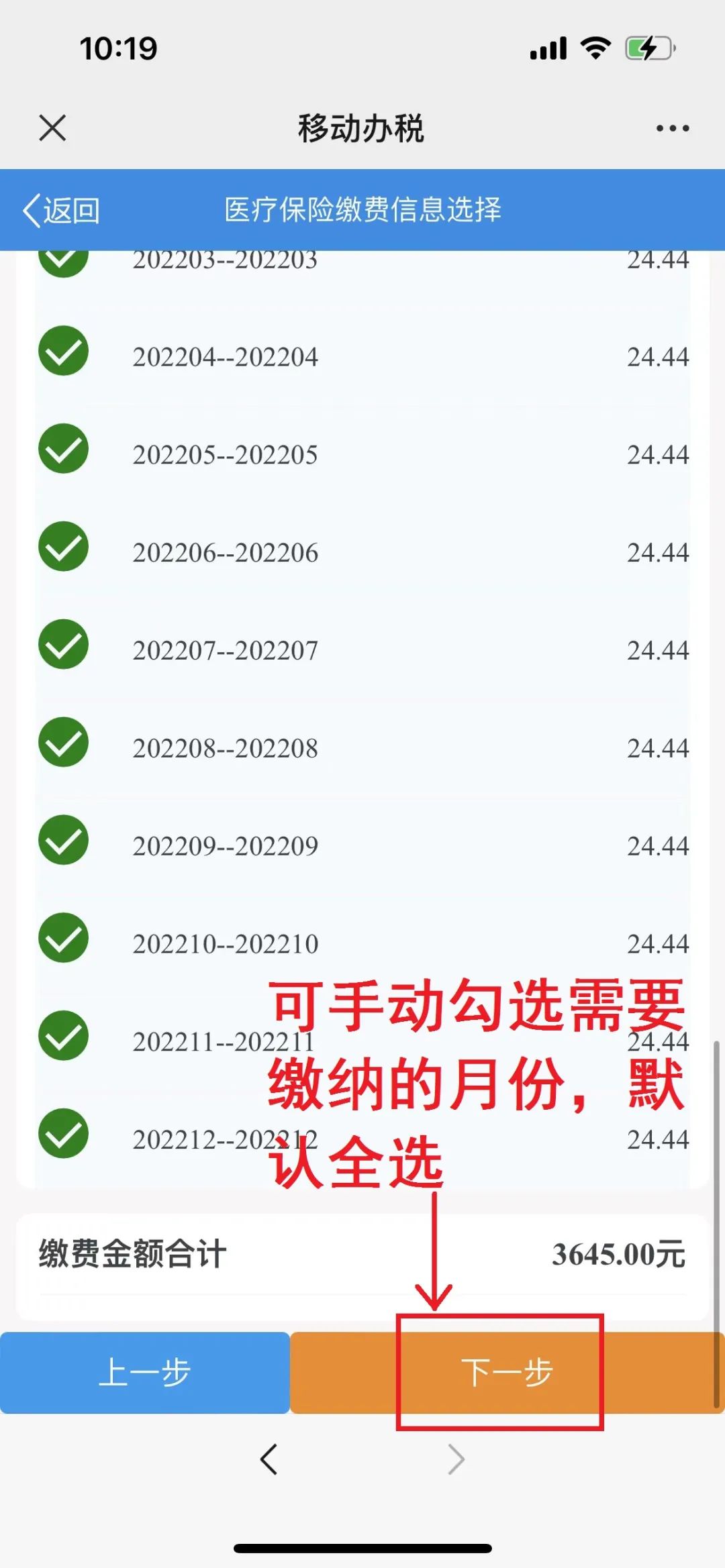Image resolution: width=725 pixels, height=1568 pixels.
Task: Deselect the 202206--202206 payment period
Action: pyautogui.click(x=63, y=546)
